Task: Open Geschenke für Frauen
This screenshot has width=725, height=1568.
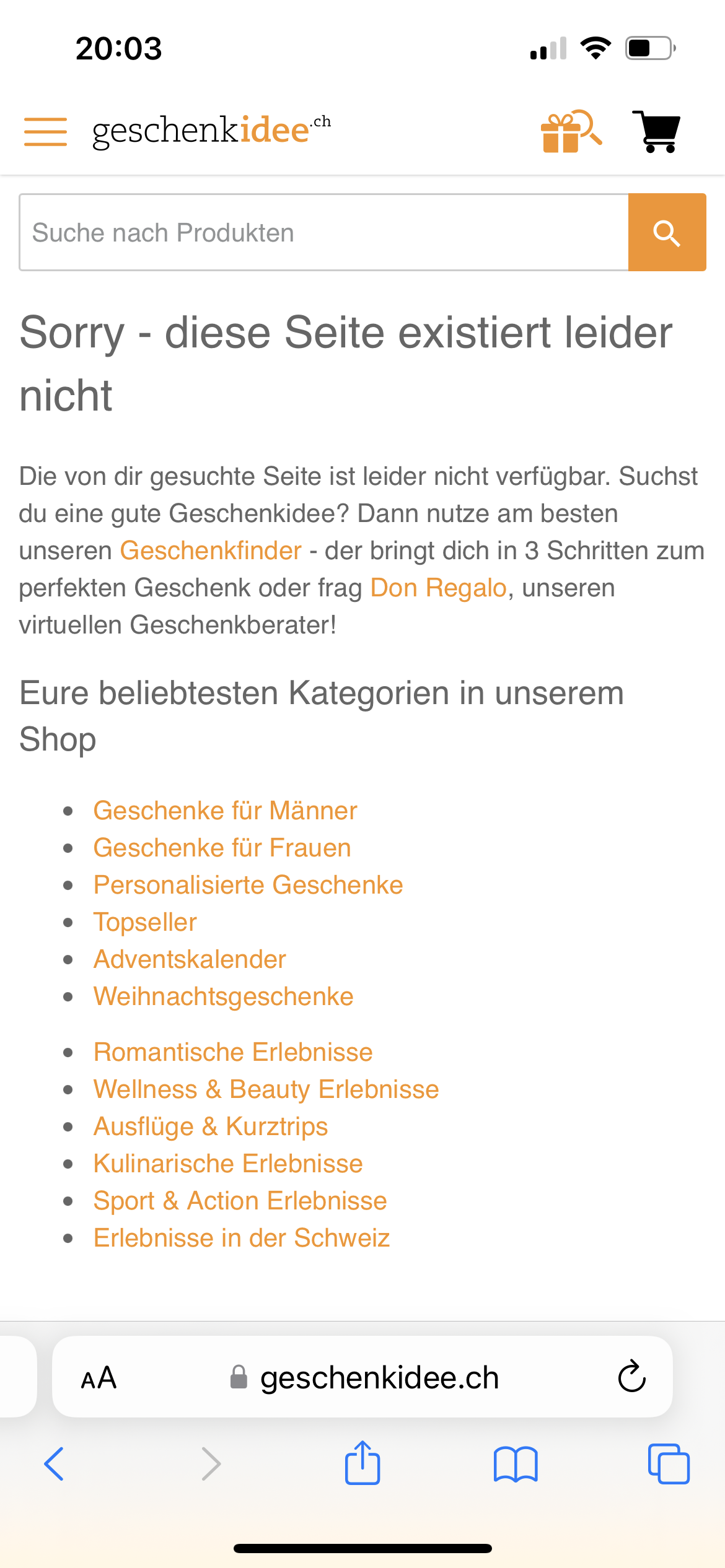Action: [x=222, y=848]
